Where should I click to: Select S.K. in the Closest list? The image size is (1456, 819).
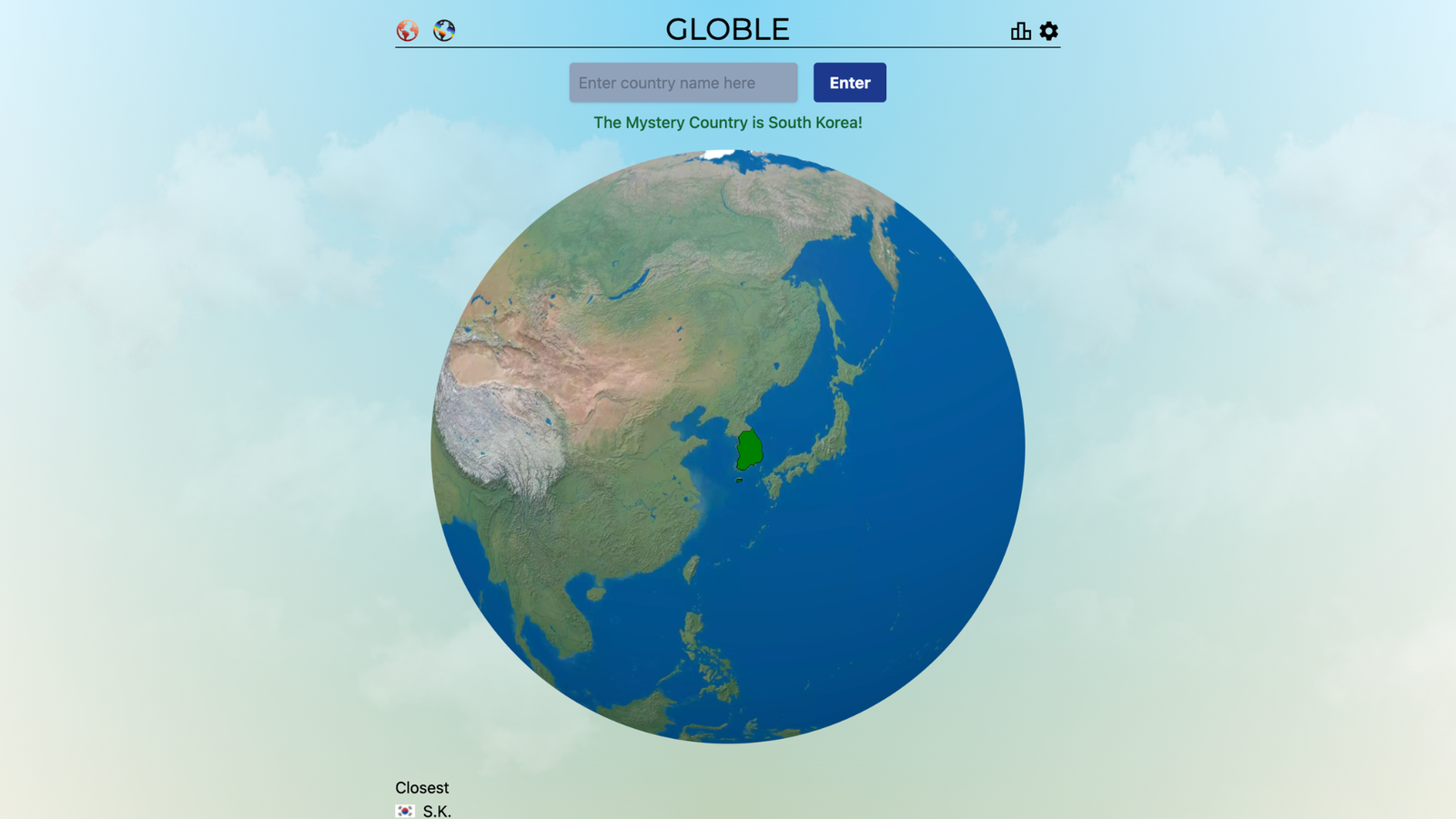436,810
